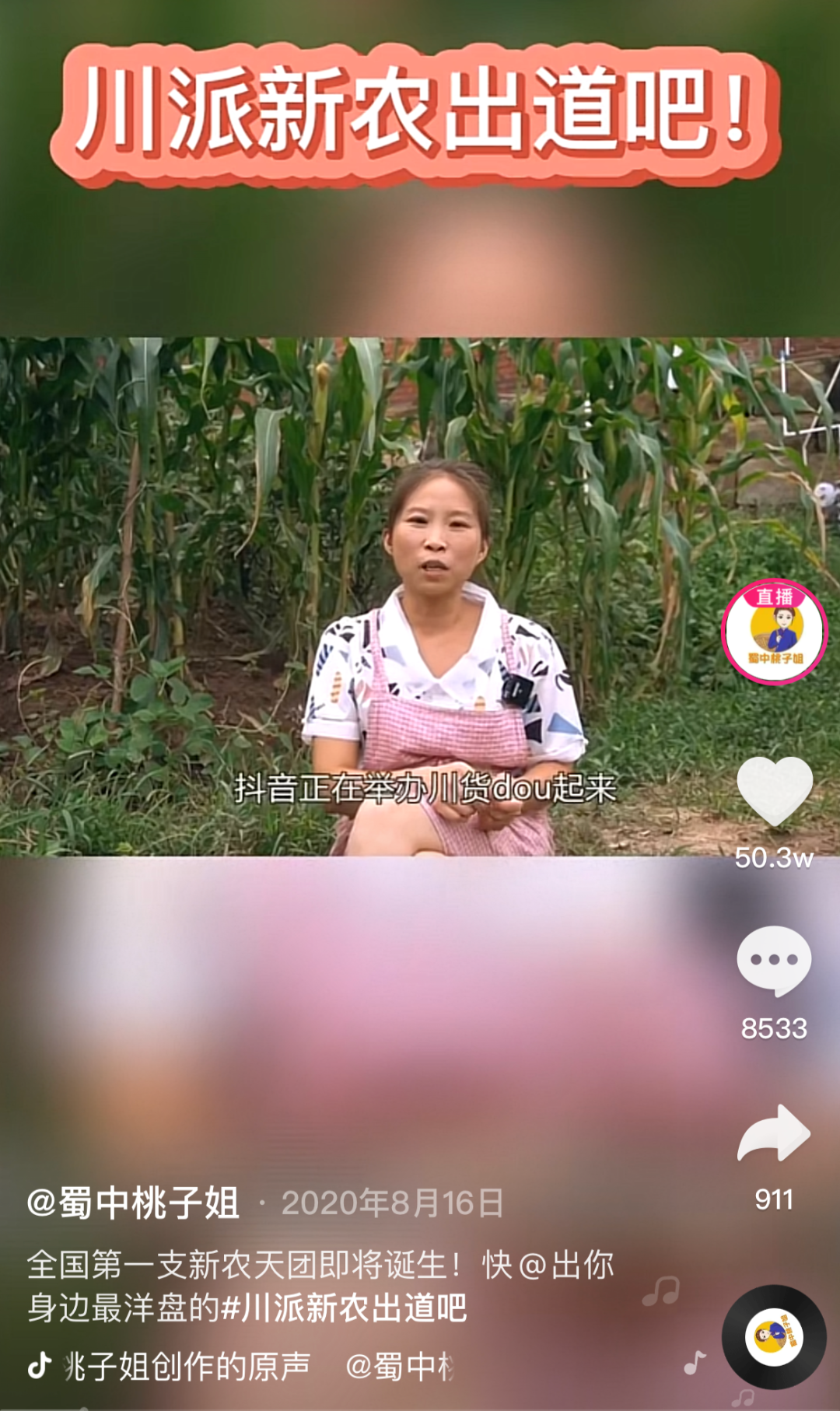Open the original sound track

point(187,1366)
